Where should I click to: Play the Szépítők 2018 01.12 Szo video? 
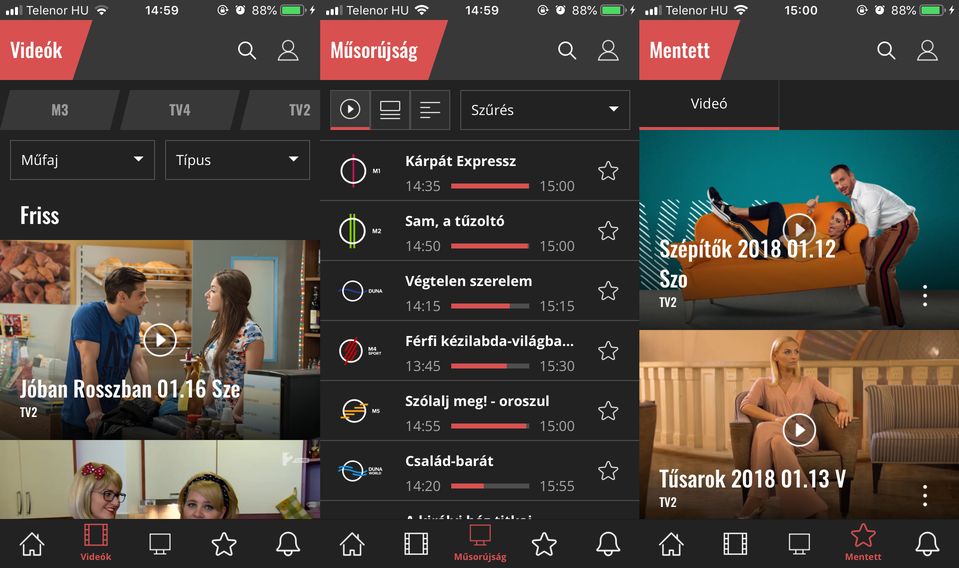pyautogui.click(x=799, y=229)
